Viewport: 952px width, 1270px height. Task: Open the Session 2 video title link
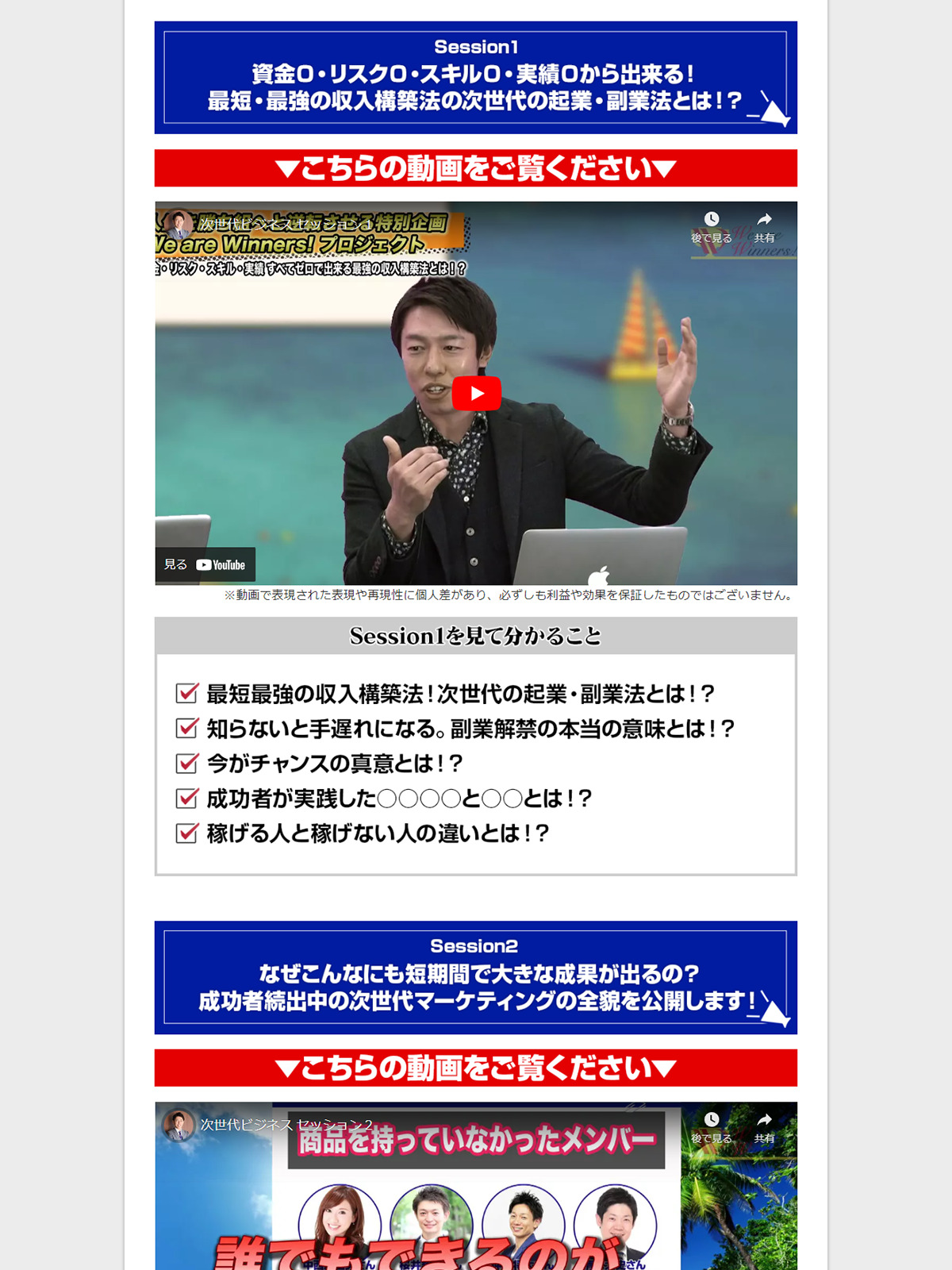click(286, 1125)
